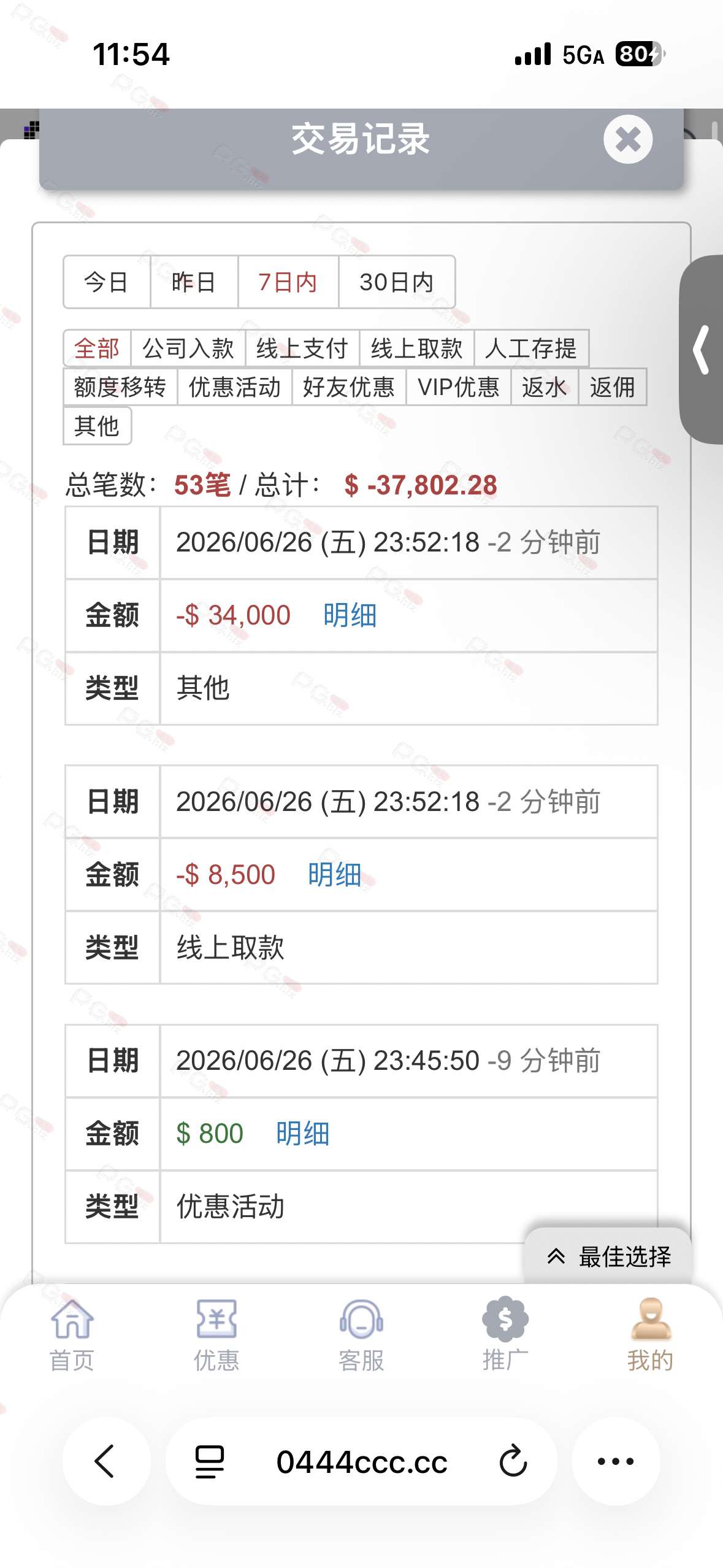723x1568 pixels.
Task: Open 明细 for the -$34,000 record
Action: 350,615
